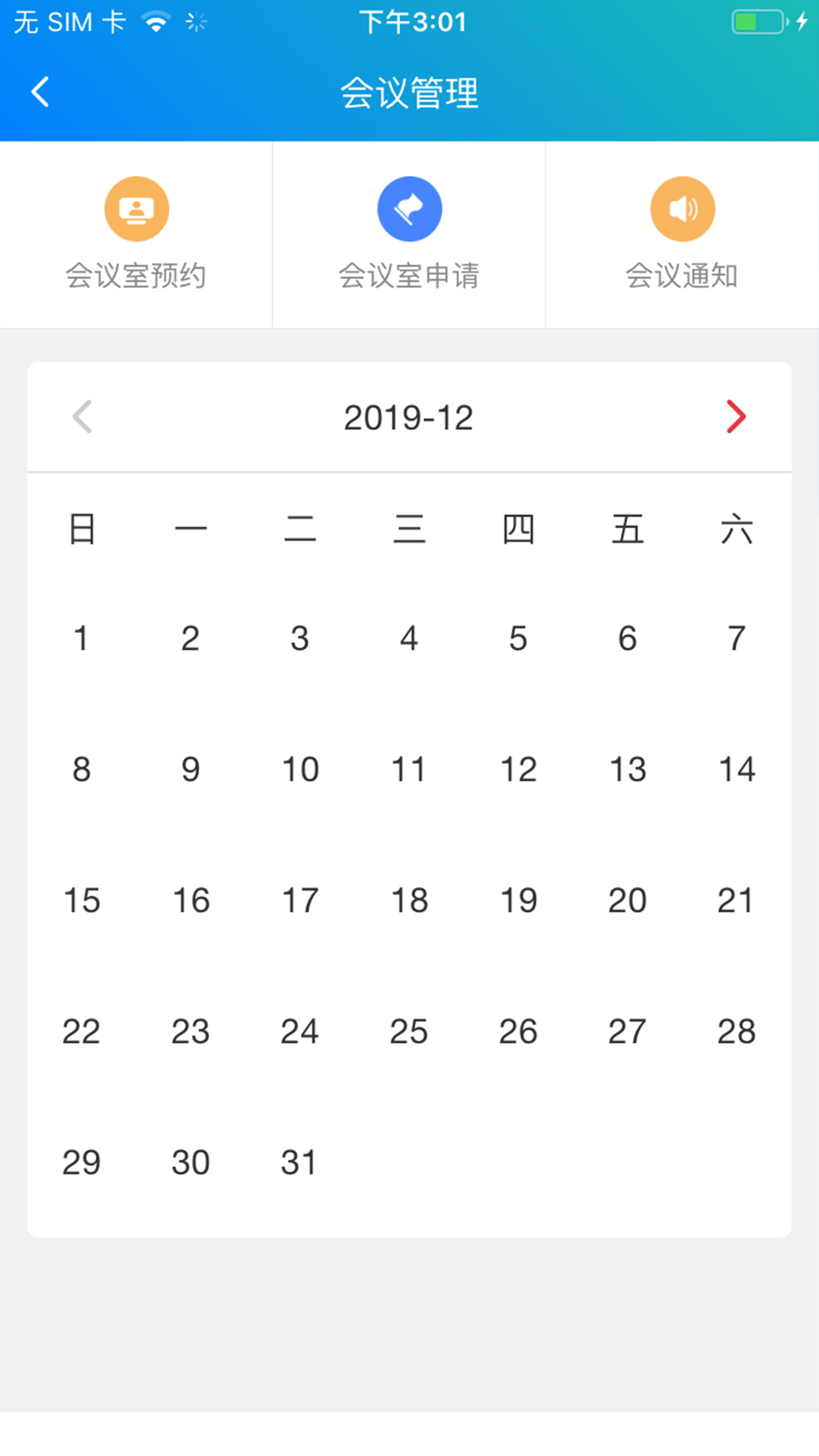Tap the back arrow in the title bar
Image resolution: width=819 pixels, height=1456 pixels.
coord(40,92)
